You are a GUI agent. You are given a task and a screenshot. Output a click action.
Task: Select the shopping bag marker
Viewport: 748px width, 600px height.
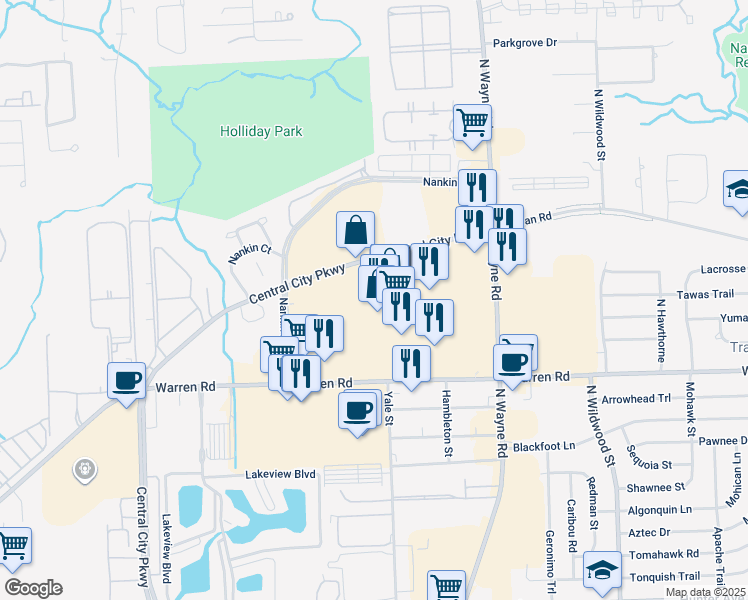356,230
